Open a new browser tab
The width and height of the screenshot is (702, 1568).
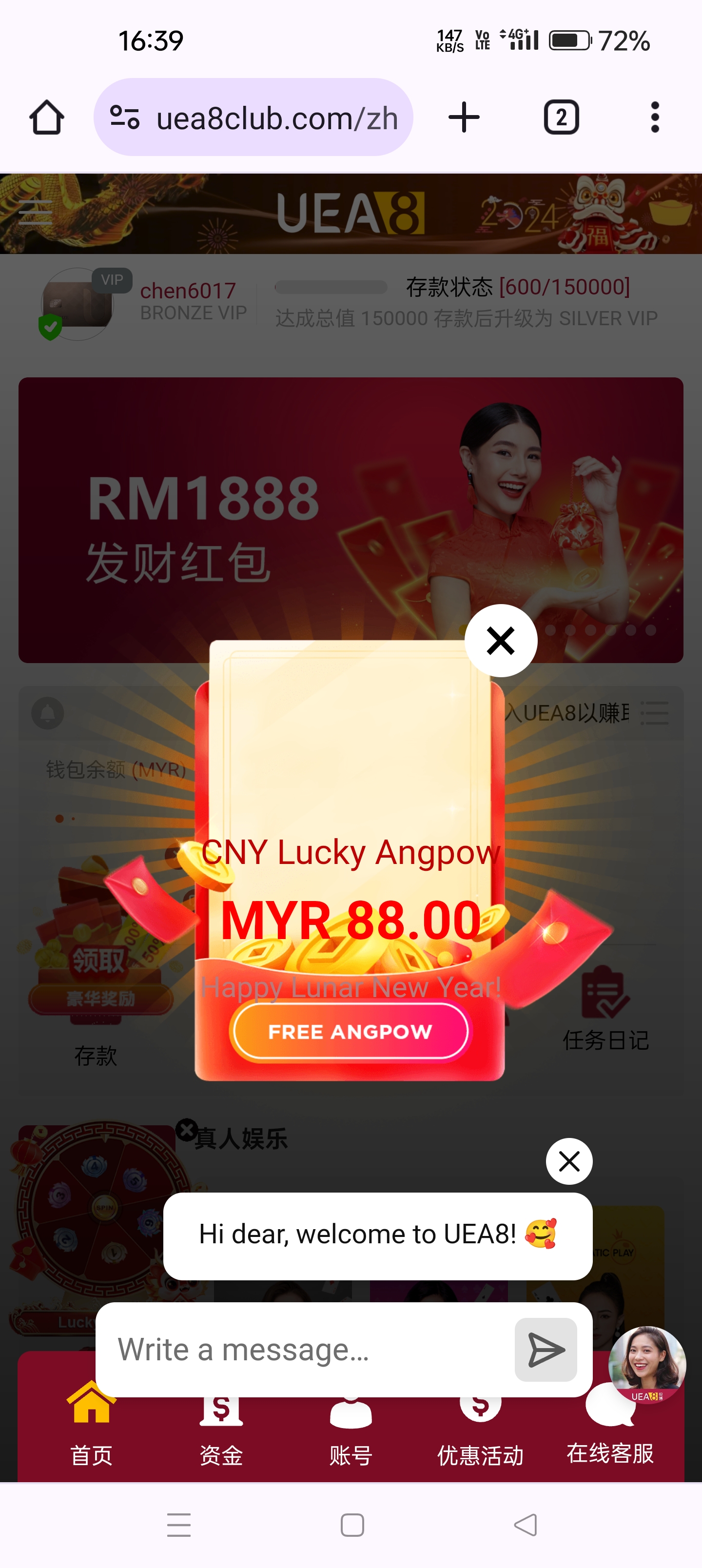coord(464,117)
